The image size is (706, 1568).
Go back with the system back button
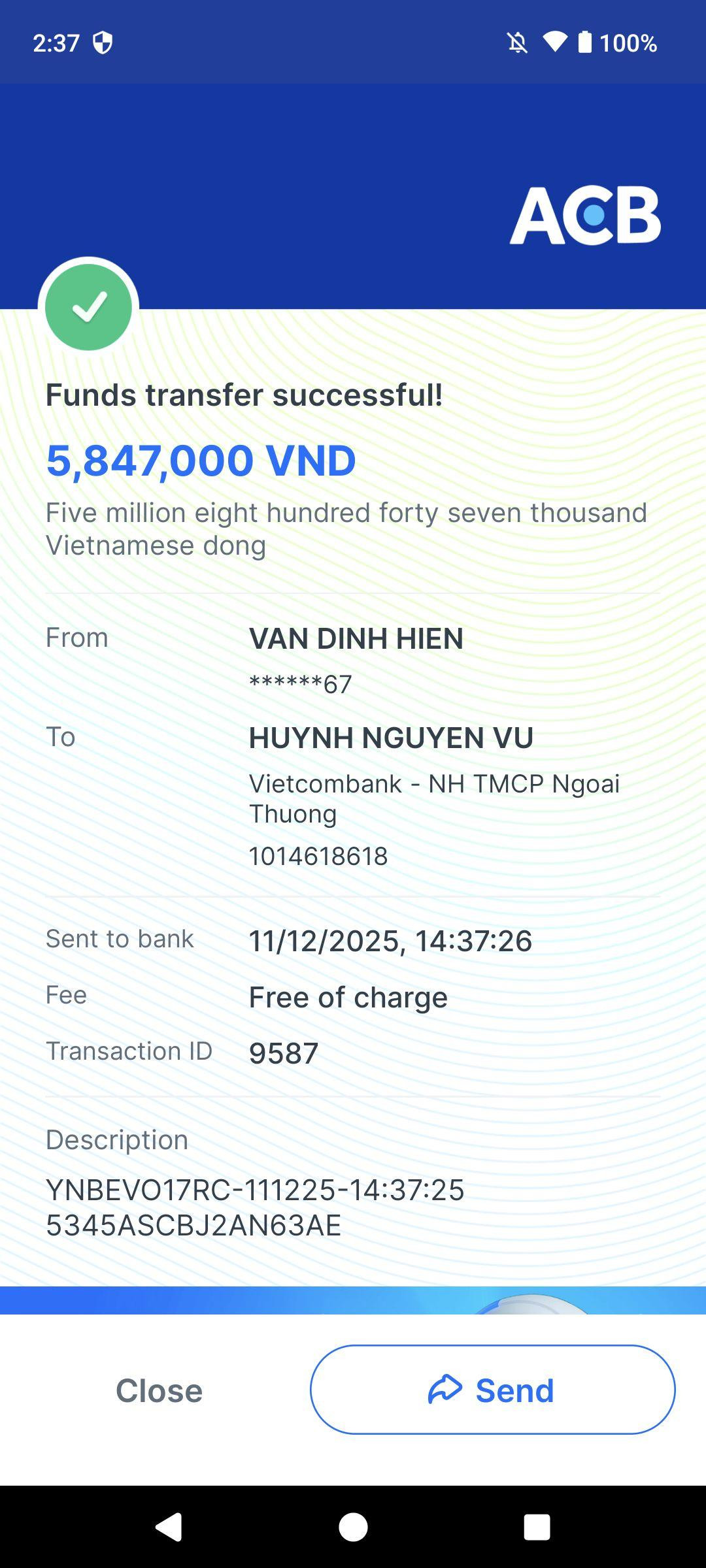coord(169,1527)
